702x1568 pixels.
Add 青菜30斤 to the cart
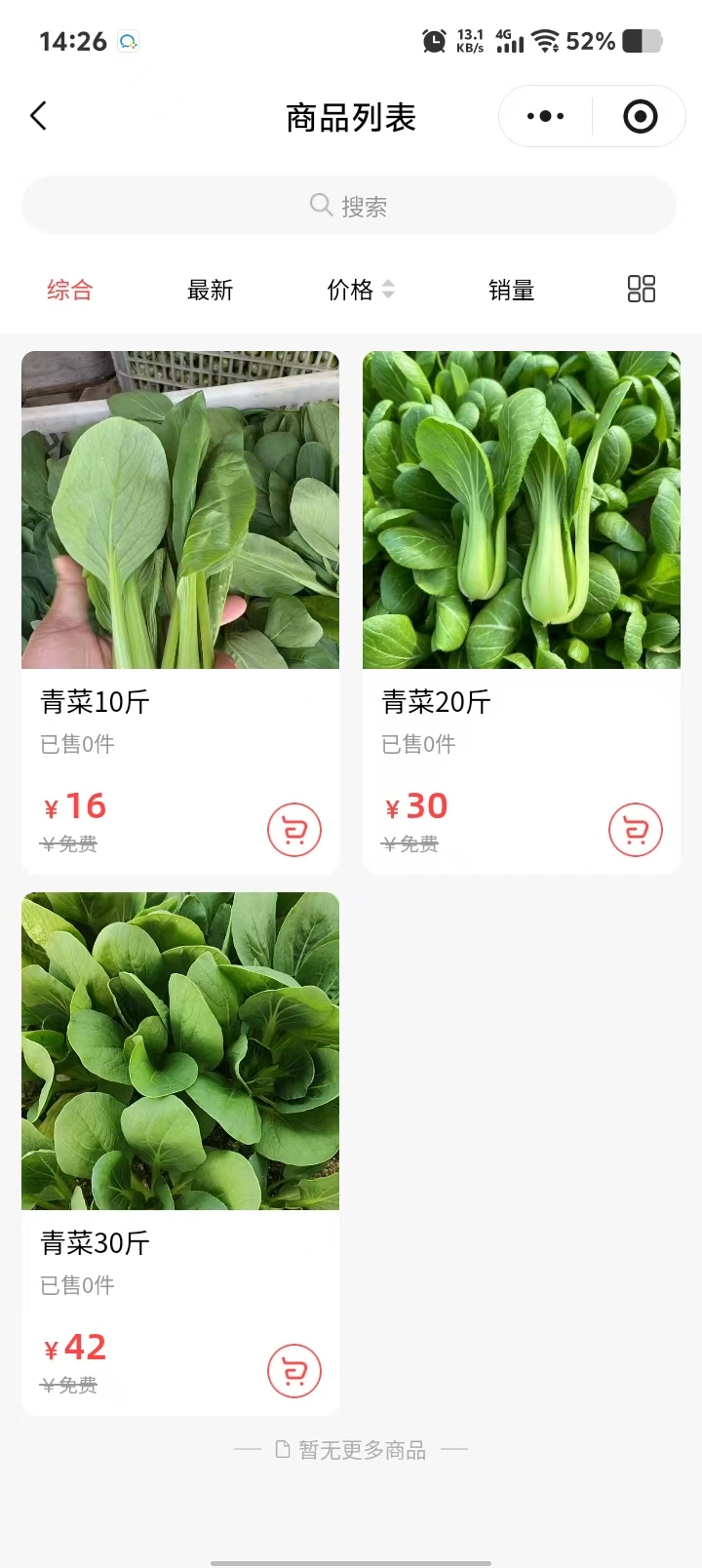(x=294, y=1371)
